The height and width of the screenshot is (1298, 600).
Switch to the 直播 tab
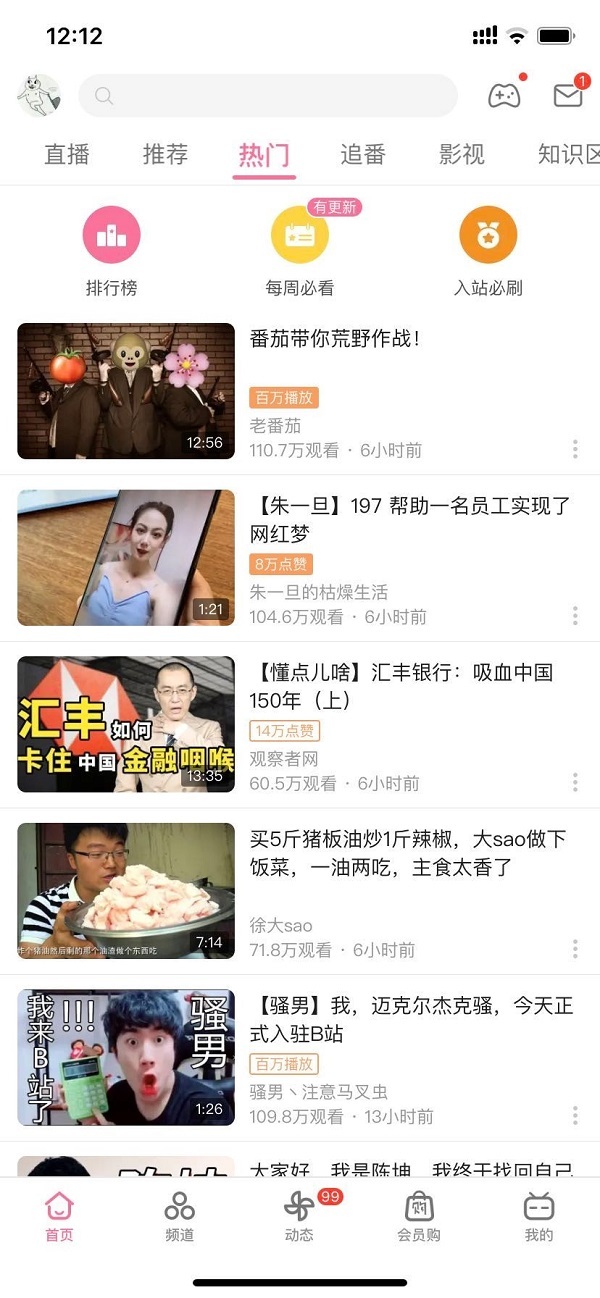click(67, 155)
